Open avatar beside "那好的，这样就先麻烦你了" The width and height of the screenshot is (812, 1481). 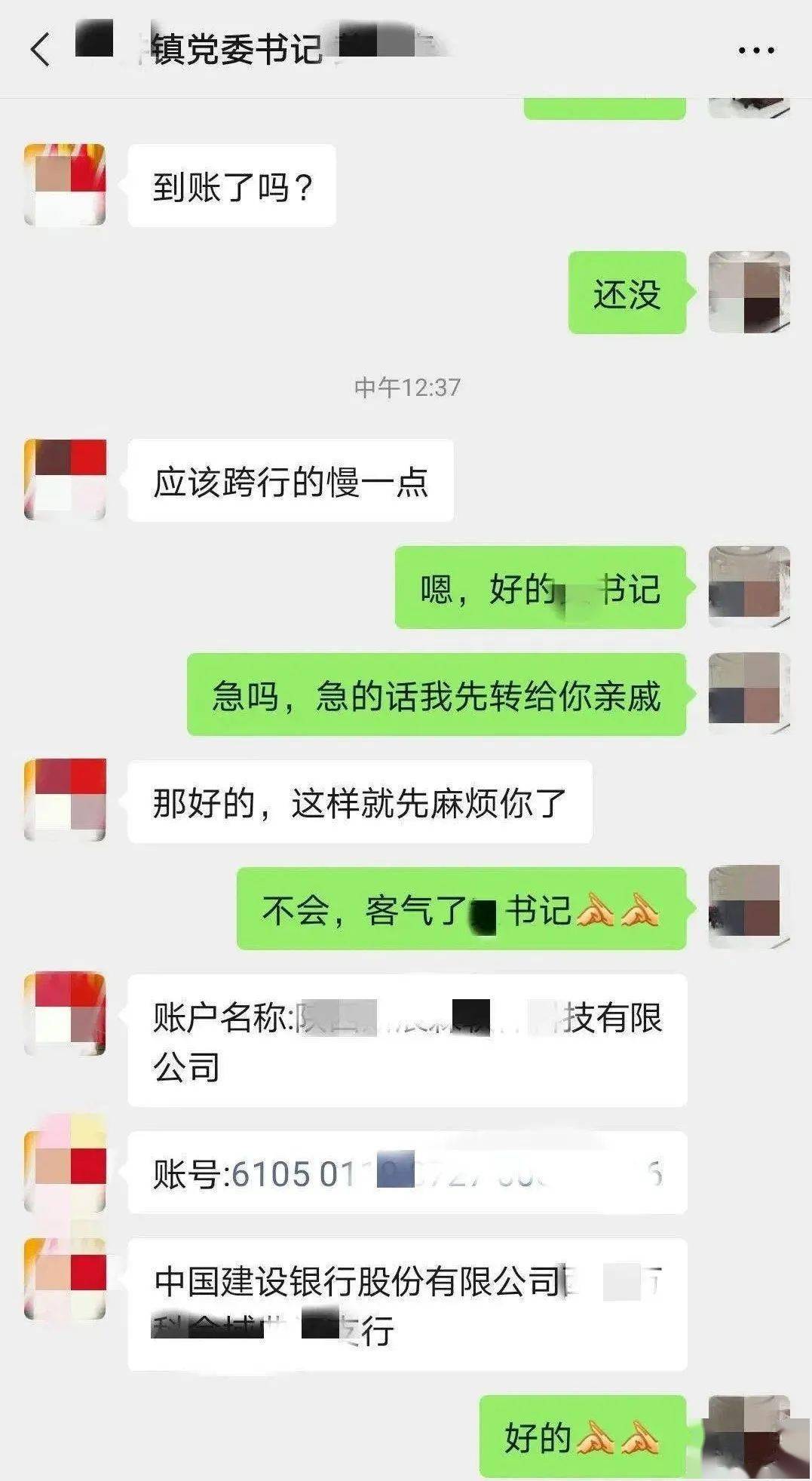65,800
